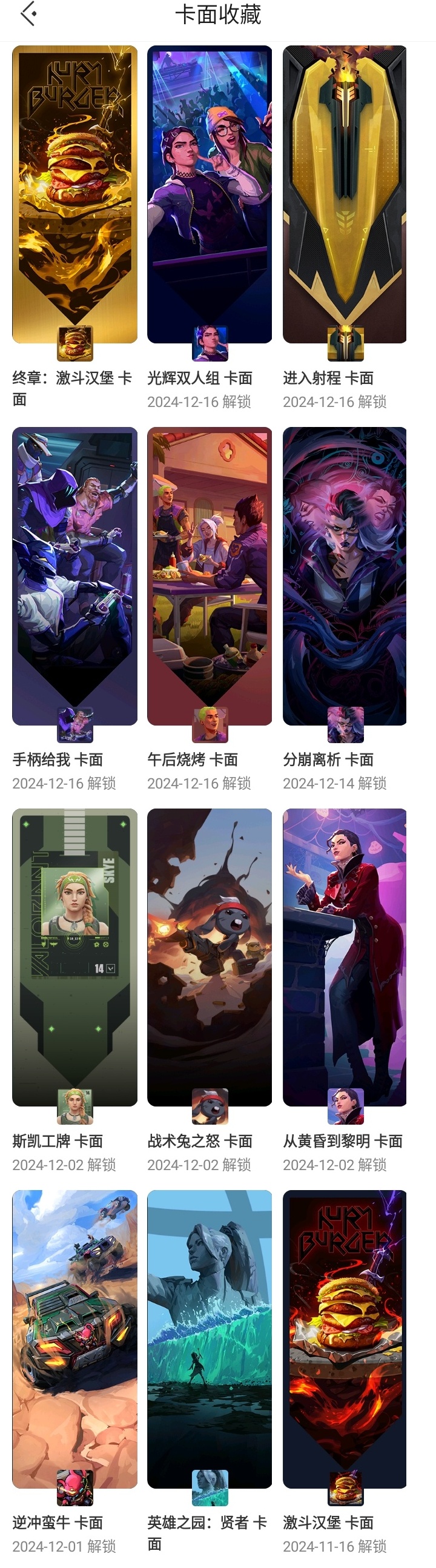
Task: Open the 终章：激斗汉堡 卡面 card
Action: (74, 195)
